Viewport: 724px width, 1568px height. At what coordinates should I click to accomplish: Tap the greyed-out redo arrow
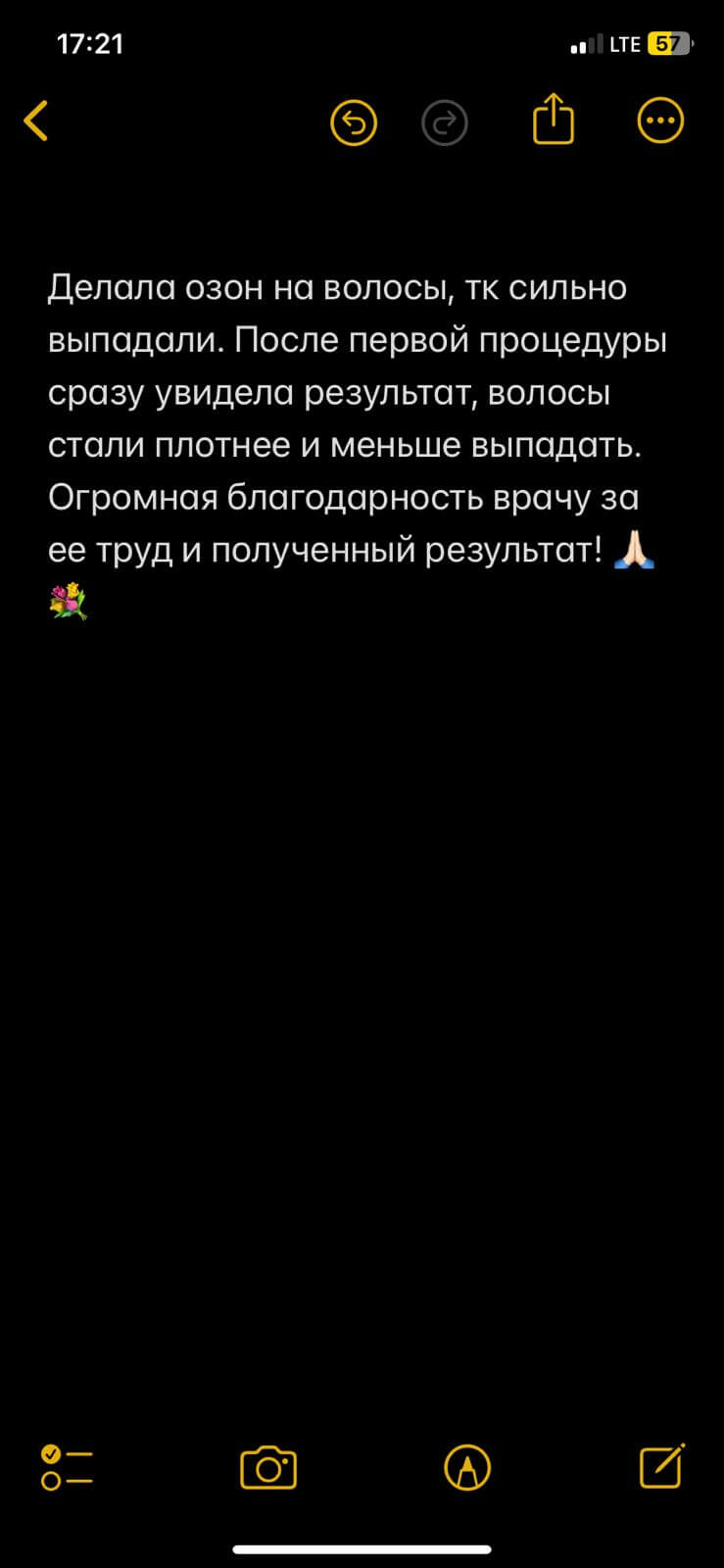pos(445,122)
